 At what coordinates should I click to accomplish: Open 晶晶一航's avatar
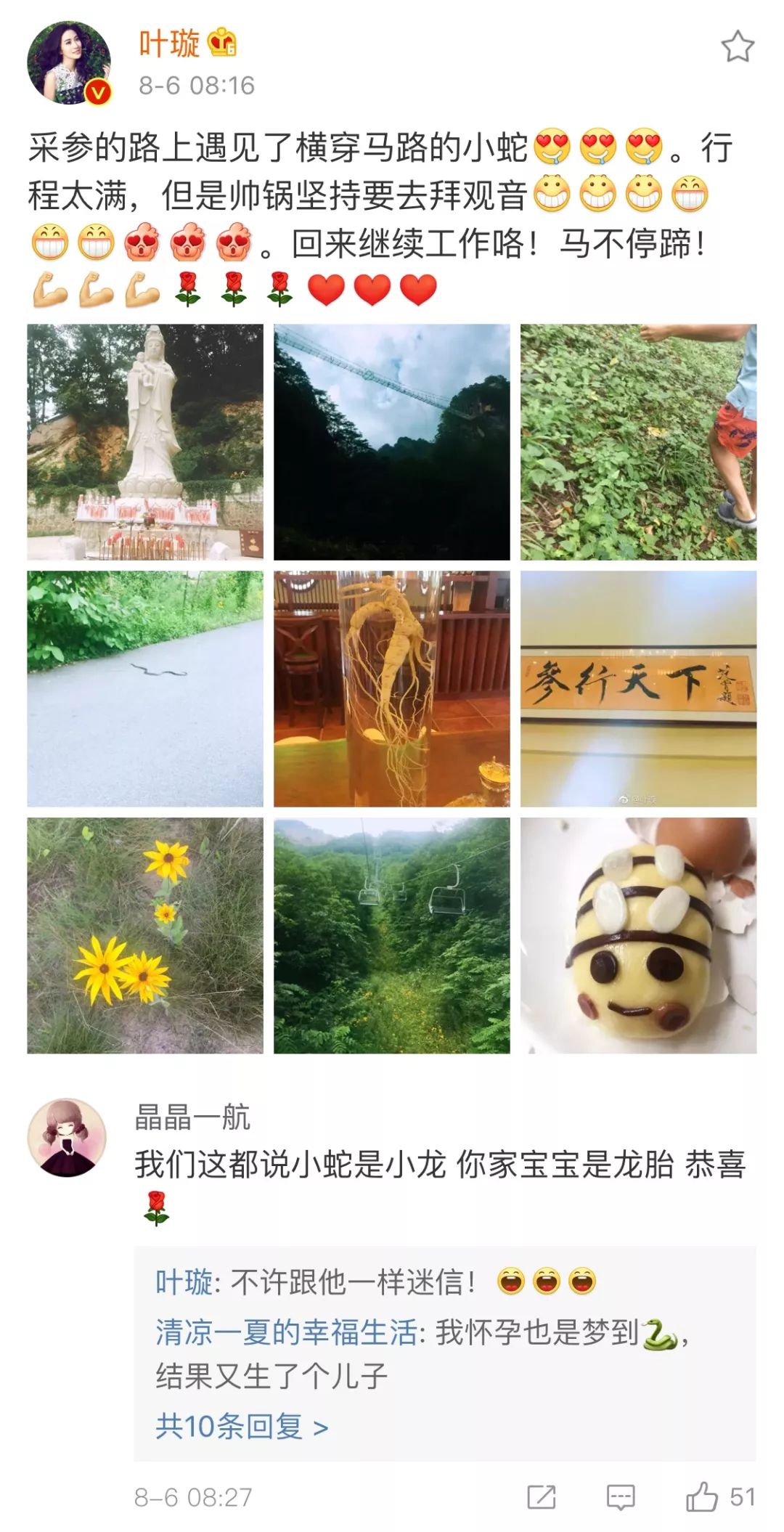67,1137
